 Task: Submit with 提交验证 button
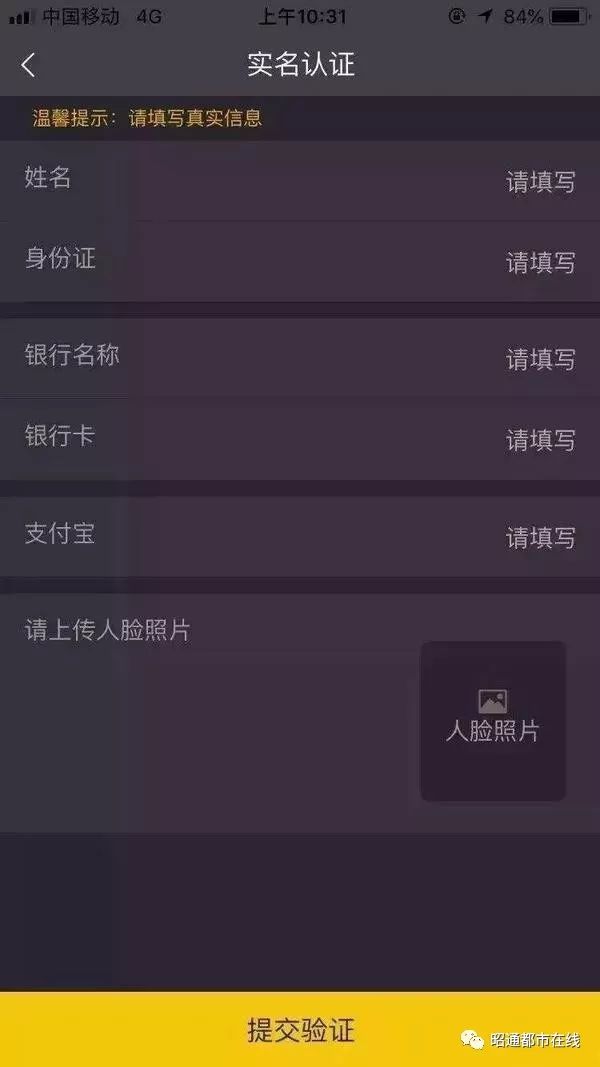300,1030
